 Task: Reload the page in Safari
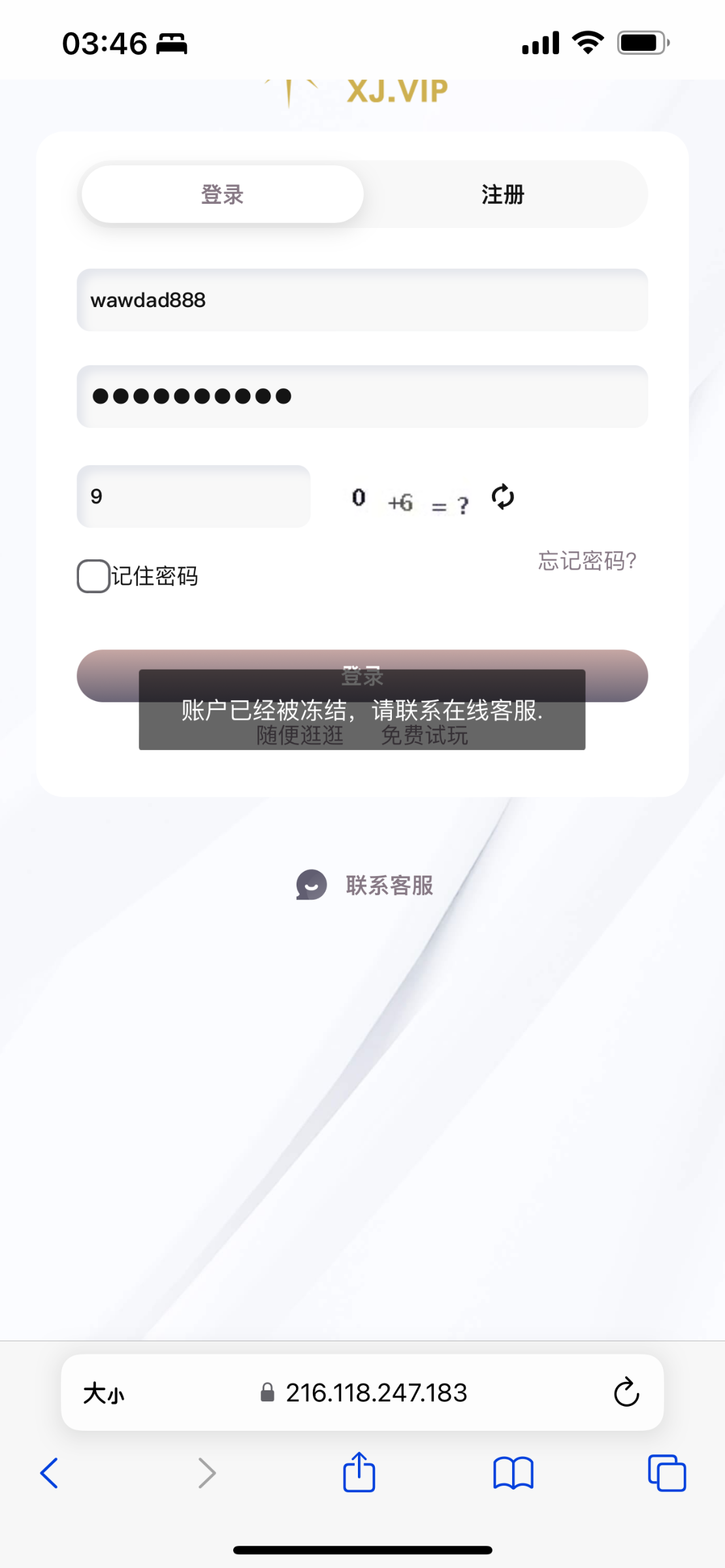[626, 1392]
